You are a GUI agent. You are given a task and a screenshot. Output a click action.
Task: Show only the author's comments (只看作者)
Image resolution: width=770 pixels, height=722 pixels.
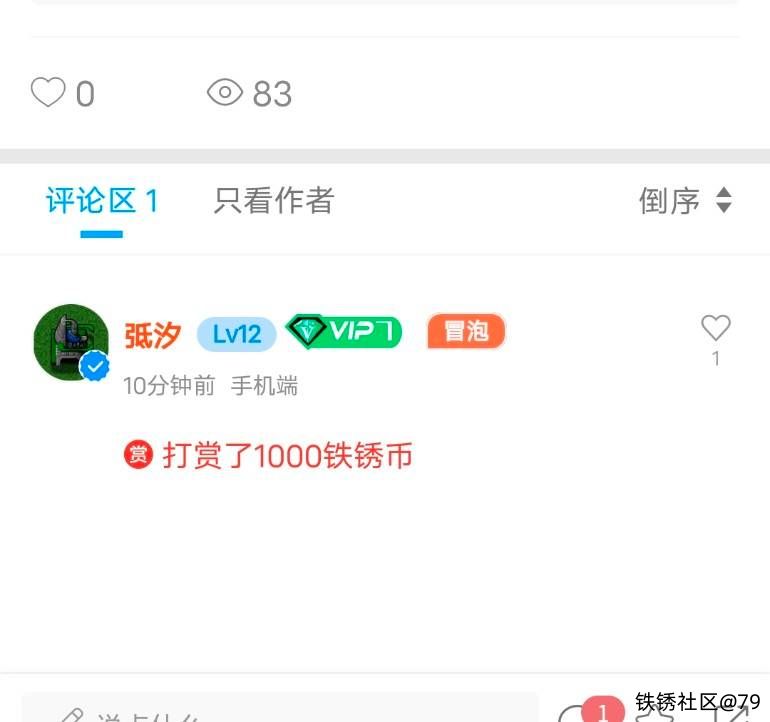pos(273,201)
